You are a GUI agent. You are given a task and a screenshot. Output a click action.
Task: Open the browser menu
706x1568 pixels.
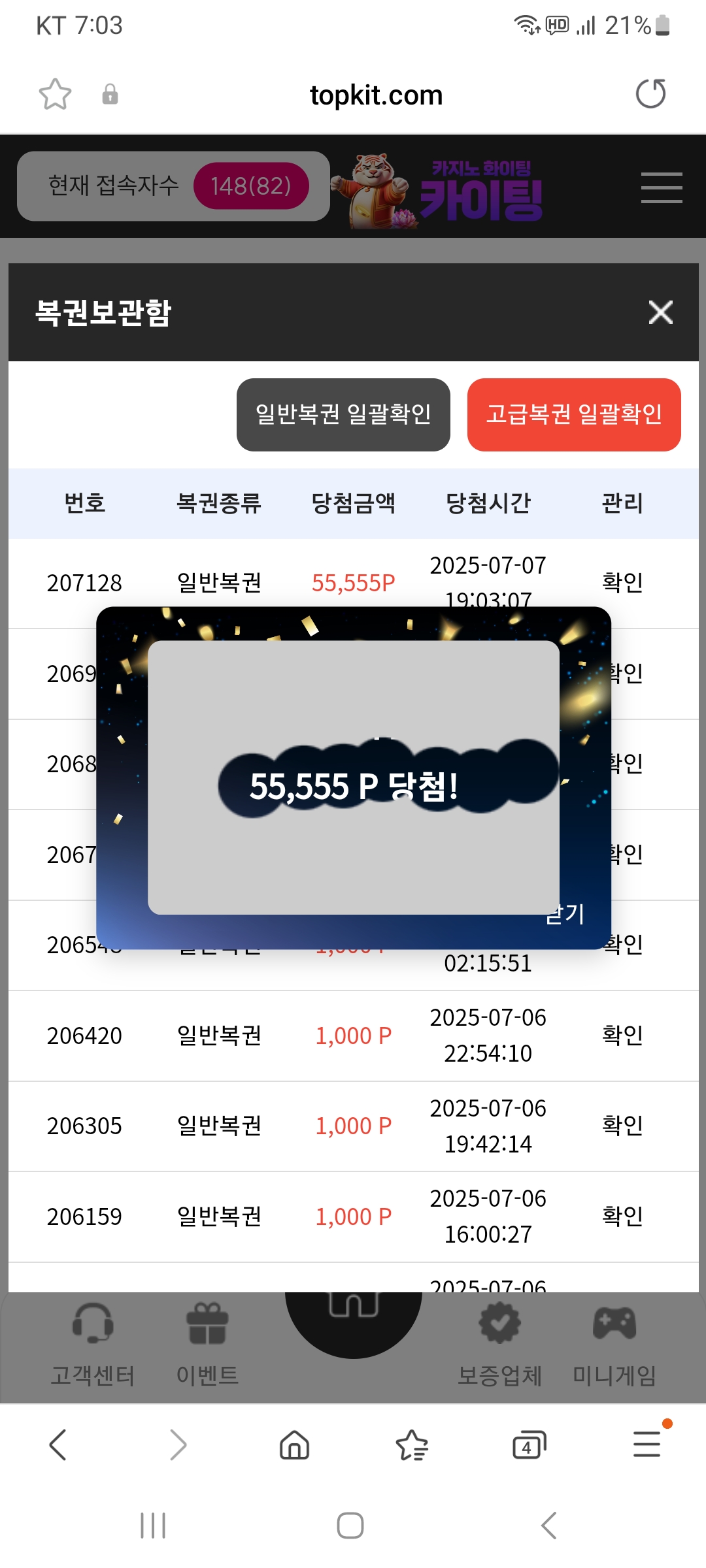pos(647,1445)
